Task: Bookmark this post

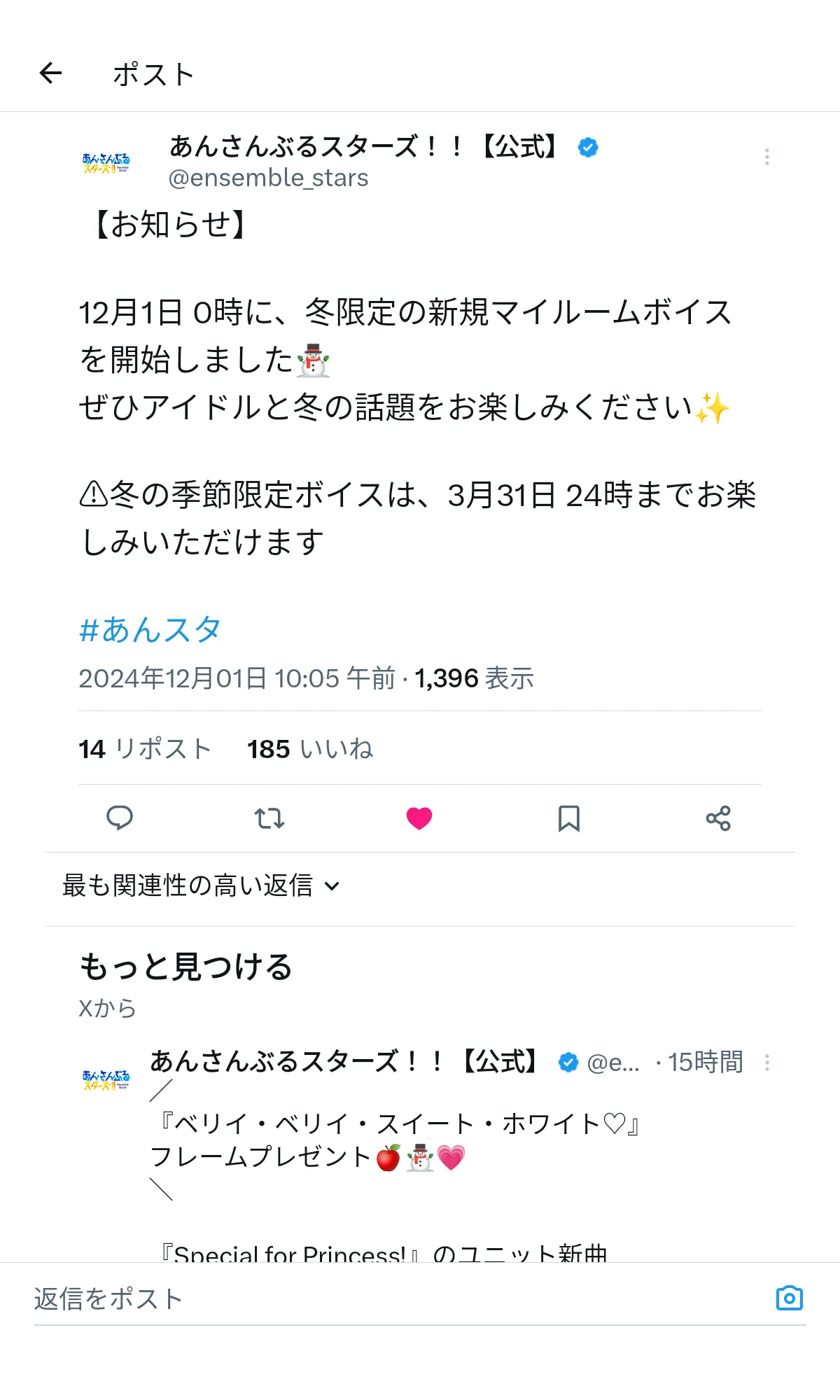Action: [x=569, y=818]
